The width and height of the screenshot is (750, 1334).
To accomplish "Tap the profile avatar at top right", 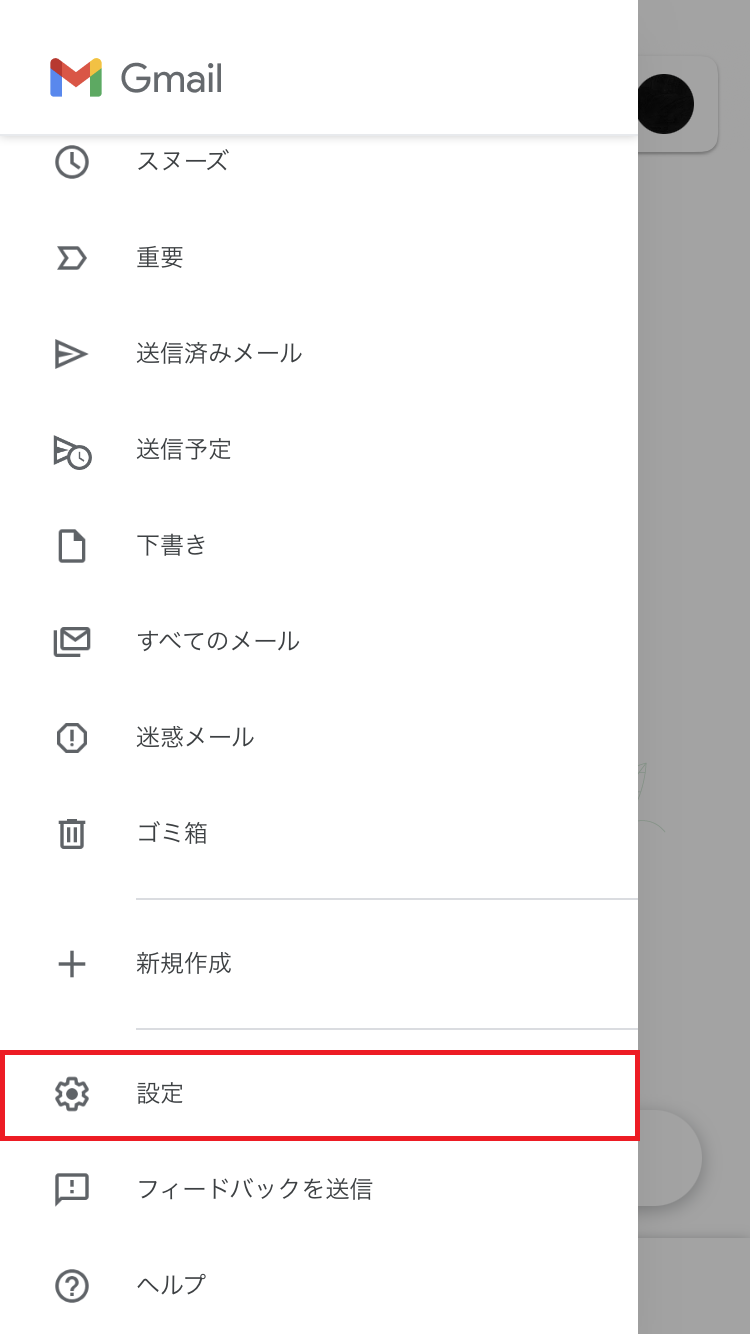I will (x=666, y=104).
